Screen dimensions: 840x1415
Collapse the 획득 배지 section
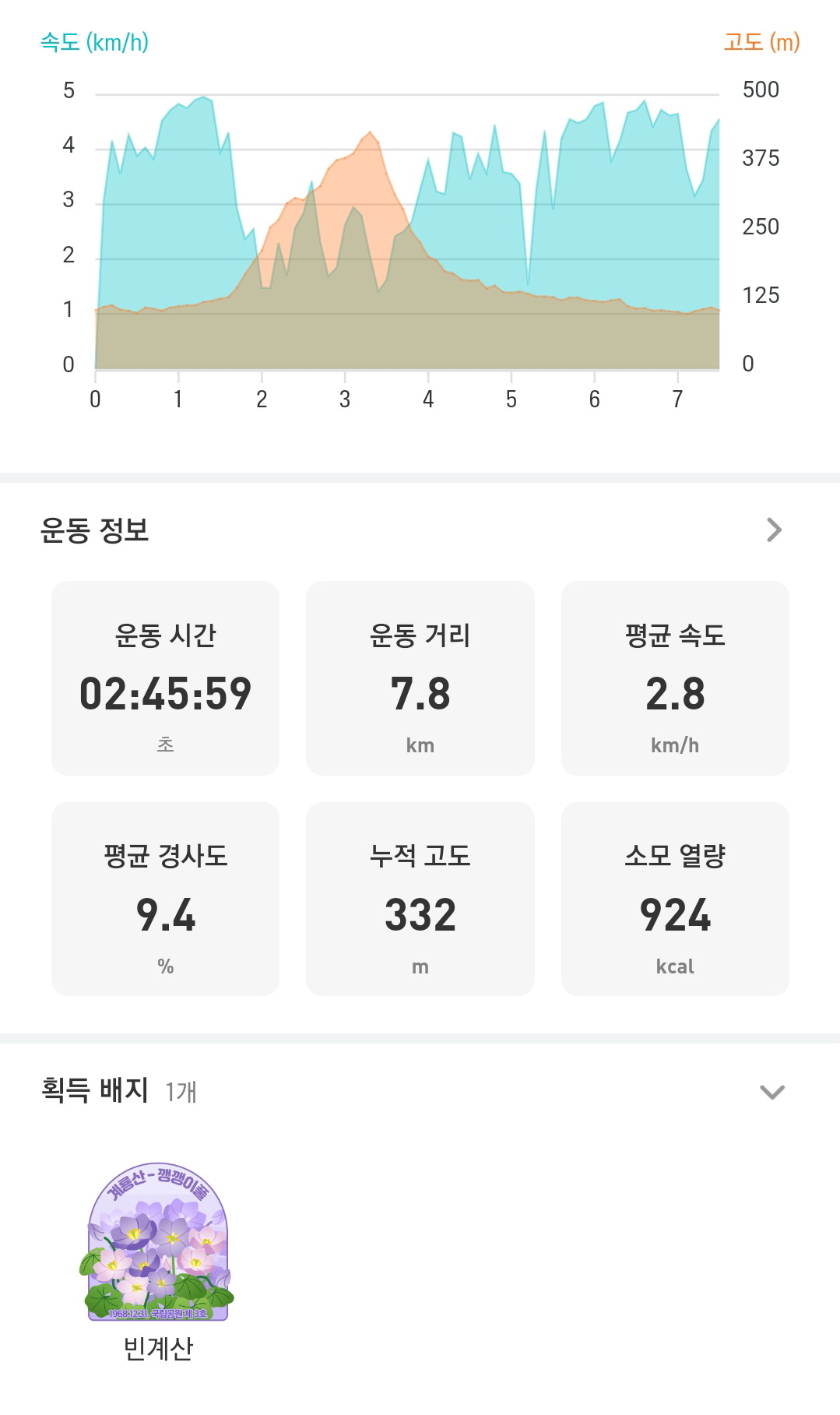point(771,1092)
